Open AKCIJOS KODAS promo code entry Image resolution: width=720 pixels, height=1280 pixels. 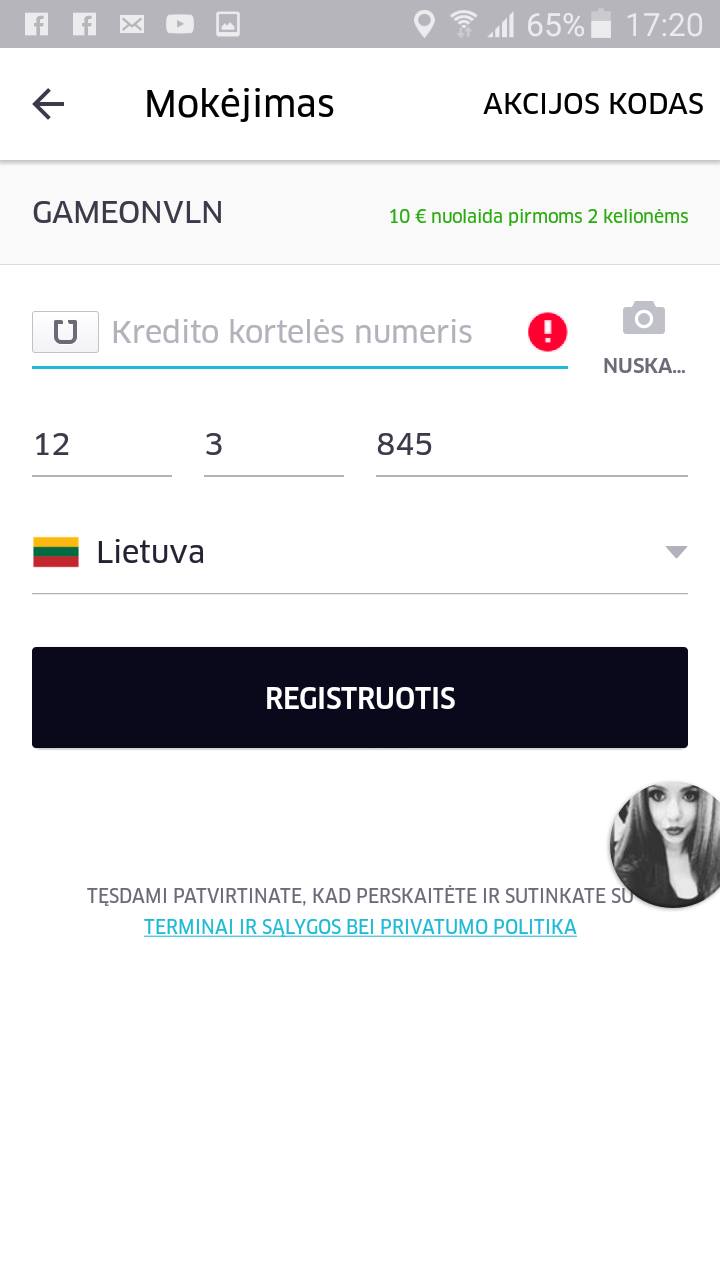click(593, 104)
